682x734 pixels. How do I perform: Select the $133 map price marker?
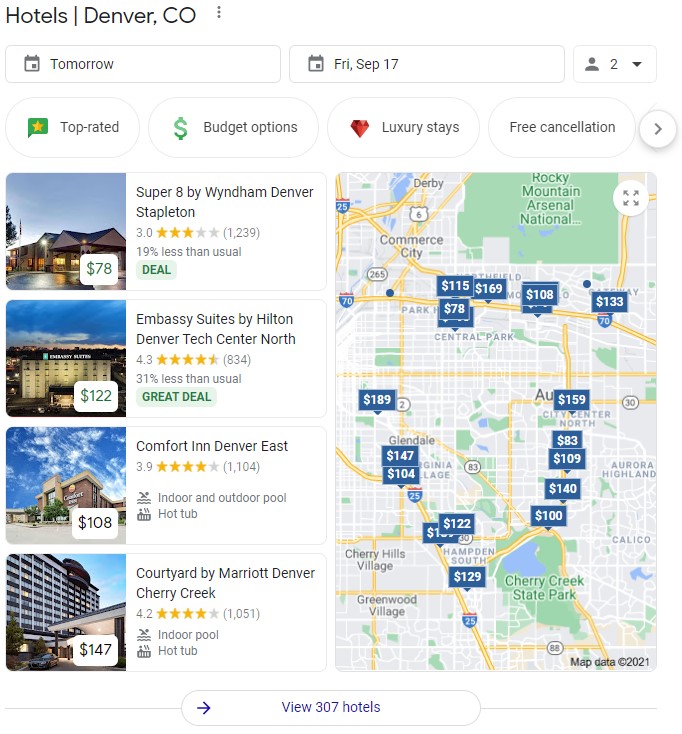pos(609,301)
